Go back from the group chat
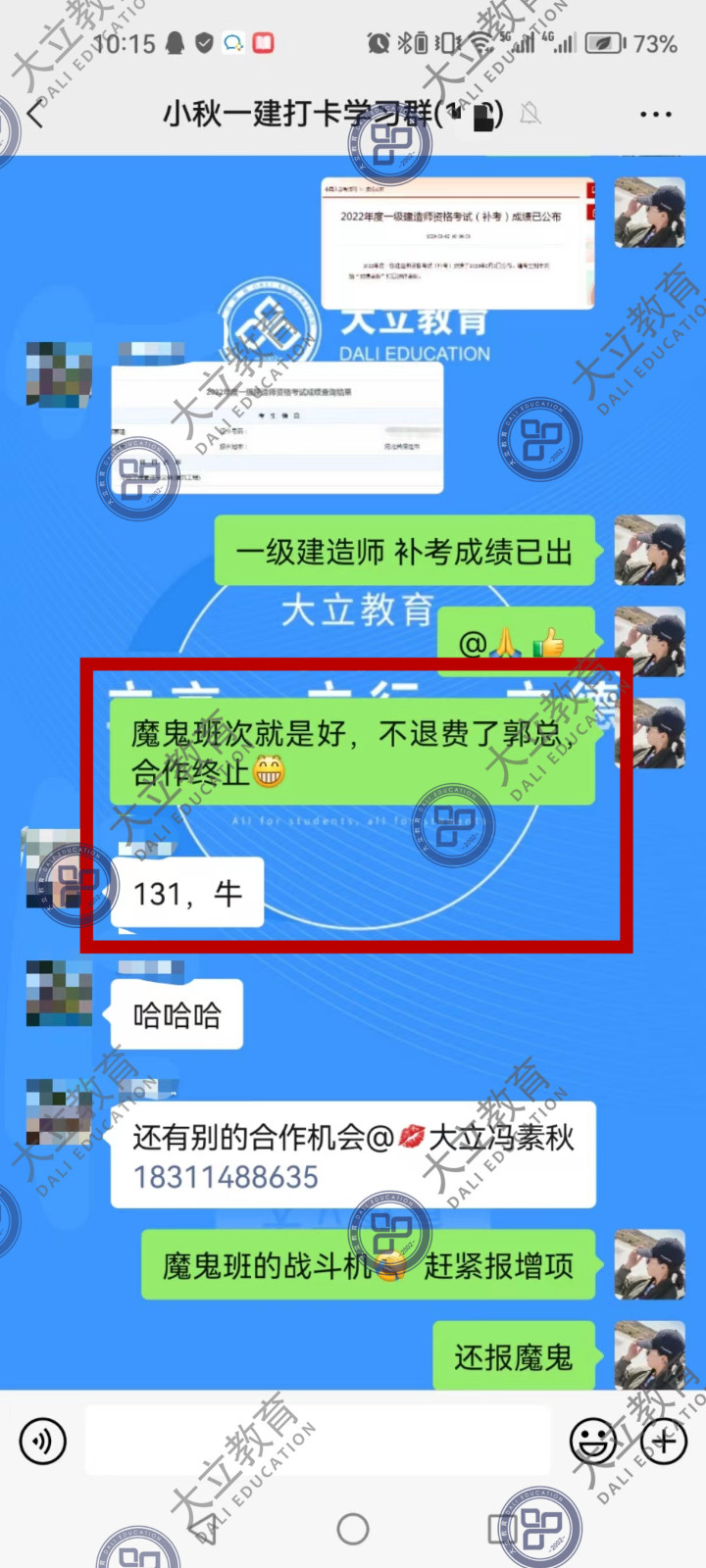The height and width of the screenshot is (1568, 706). click(36, 115)
